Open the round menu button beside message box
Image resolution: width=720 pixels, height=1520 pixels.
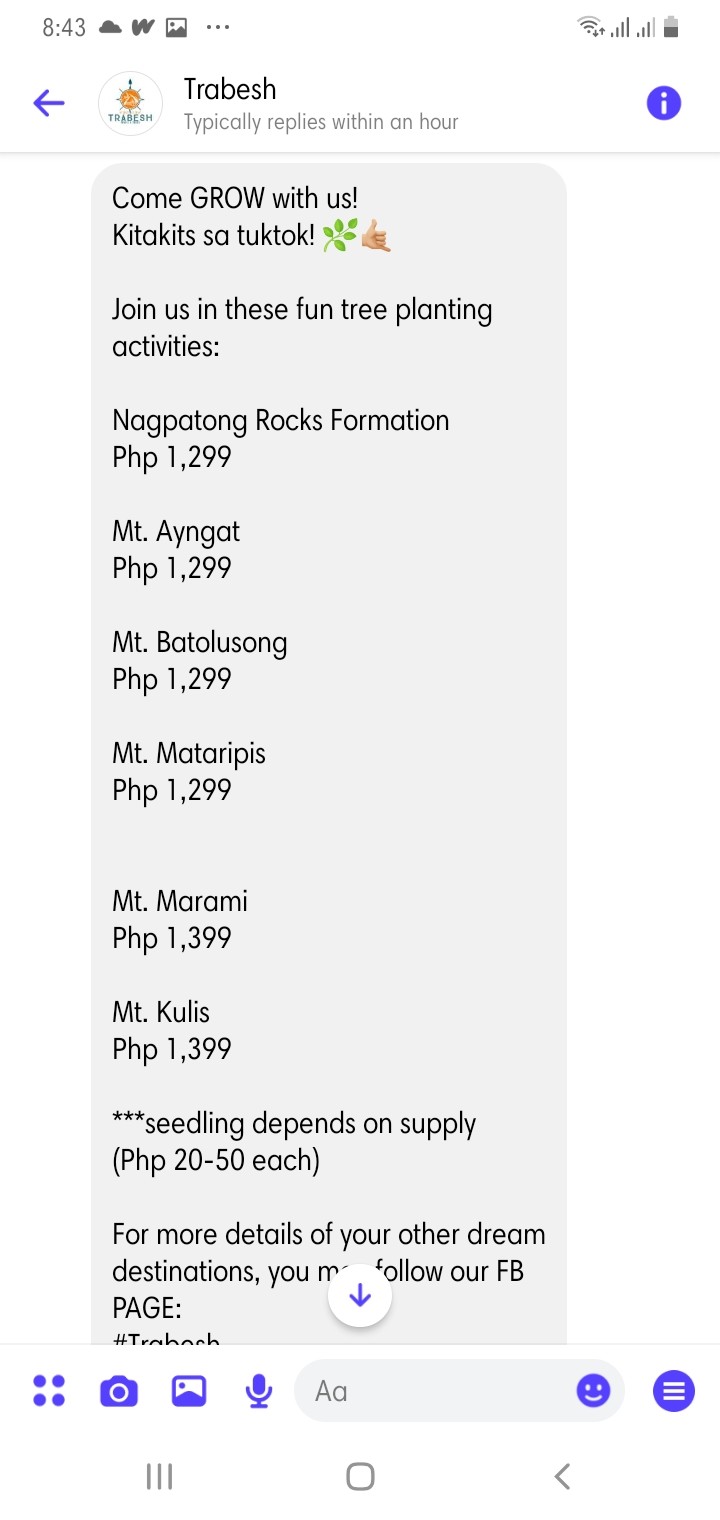pyautogui.click(x=674, y=1390)
